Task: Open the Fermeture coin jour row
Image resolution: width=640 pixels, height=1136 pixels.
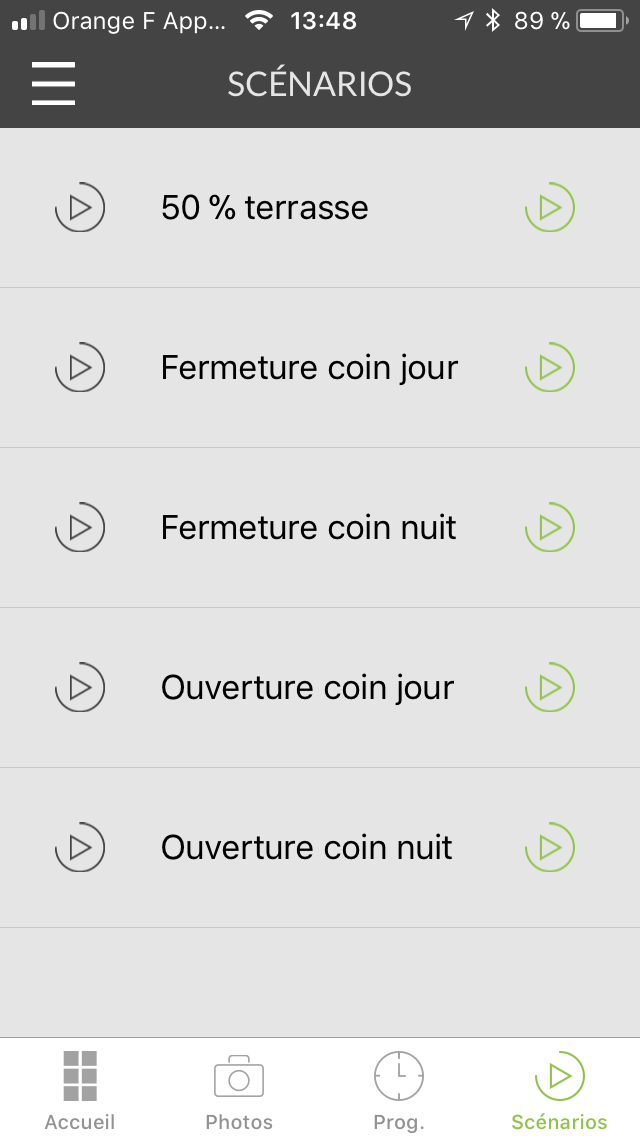Action: [x=320, y=368]
